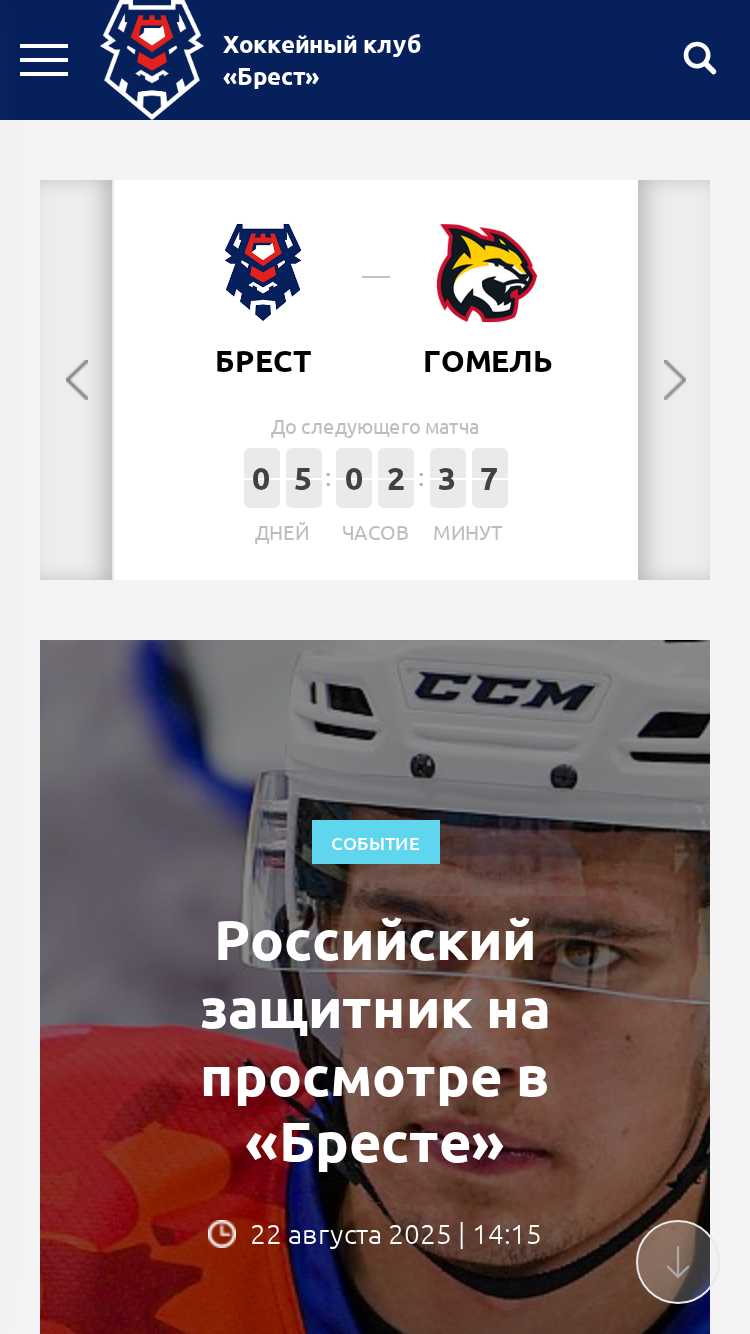Image resolution: width=750 pixels, height=1334 pixels.
Task: Open the hamburger menu
Action: 44,60
